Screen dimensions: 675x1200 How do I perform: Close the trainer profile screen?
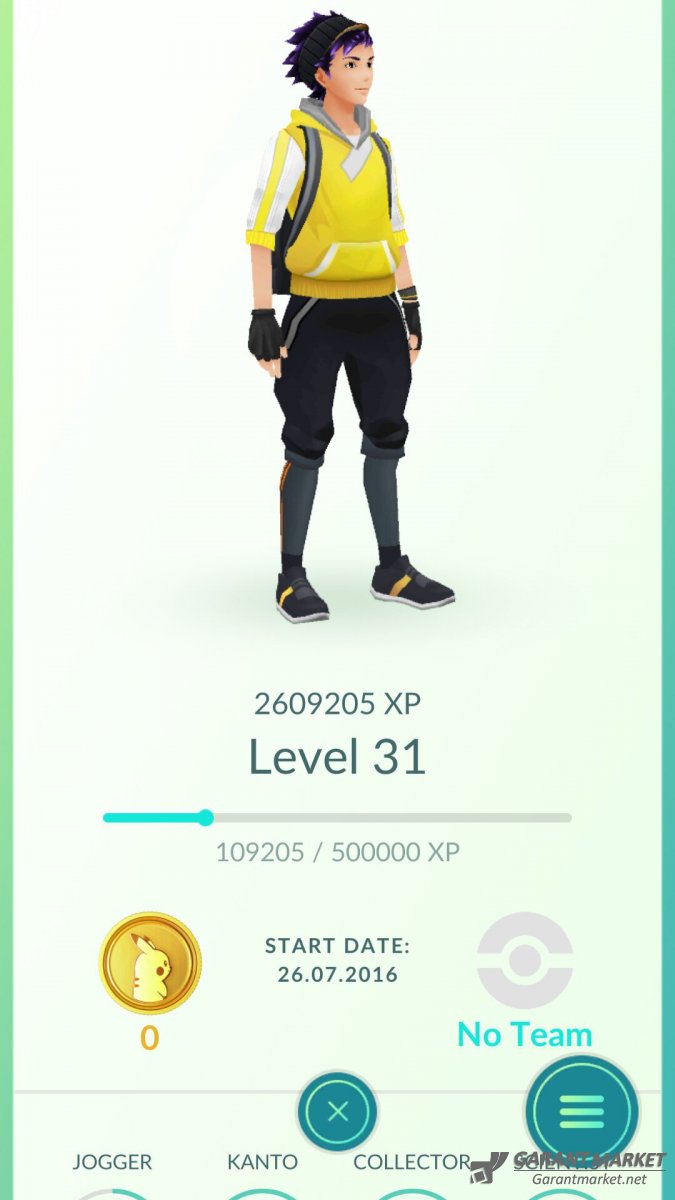[x=337, y=1111]
